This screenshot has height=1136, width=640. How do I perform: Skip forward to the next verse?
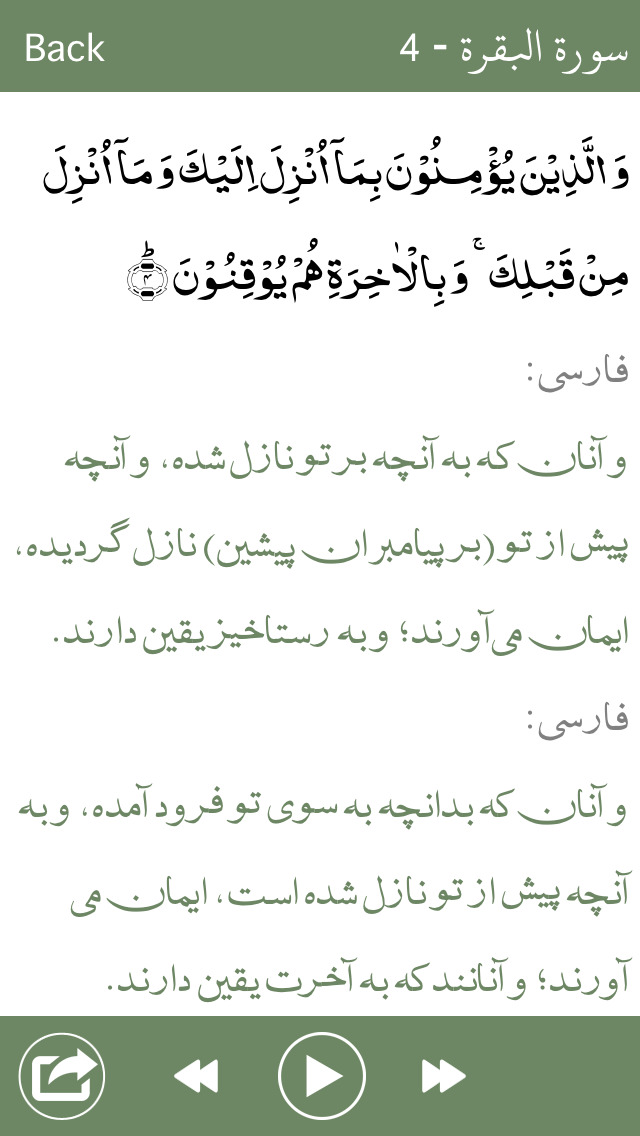[x=444, y=1077]
